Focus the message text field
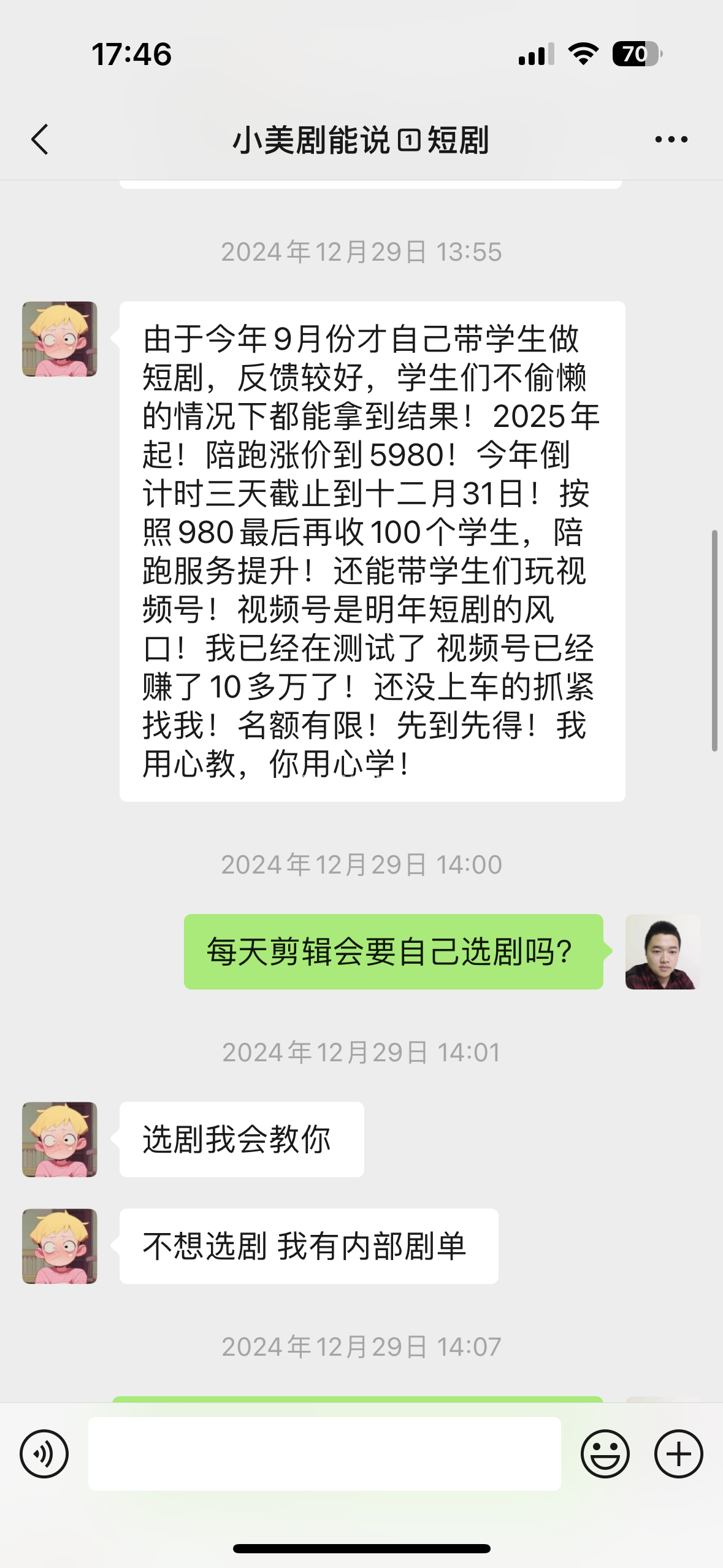The image size is (723, 1568). (324, 1453)
